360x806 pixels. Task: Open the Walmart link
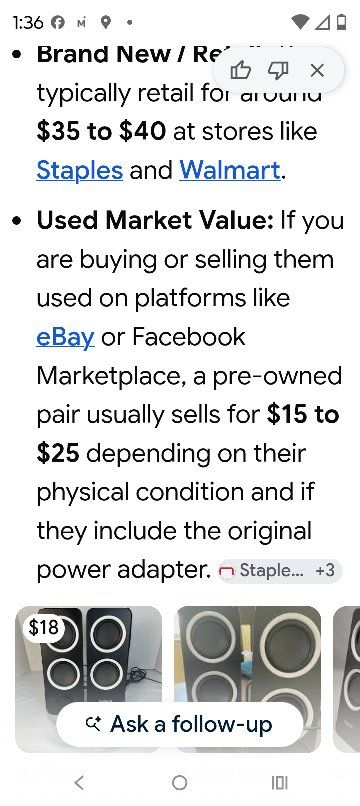230,170
